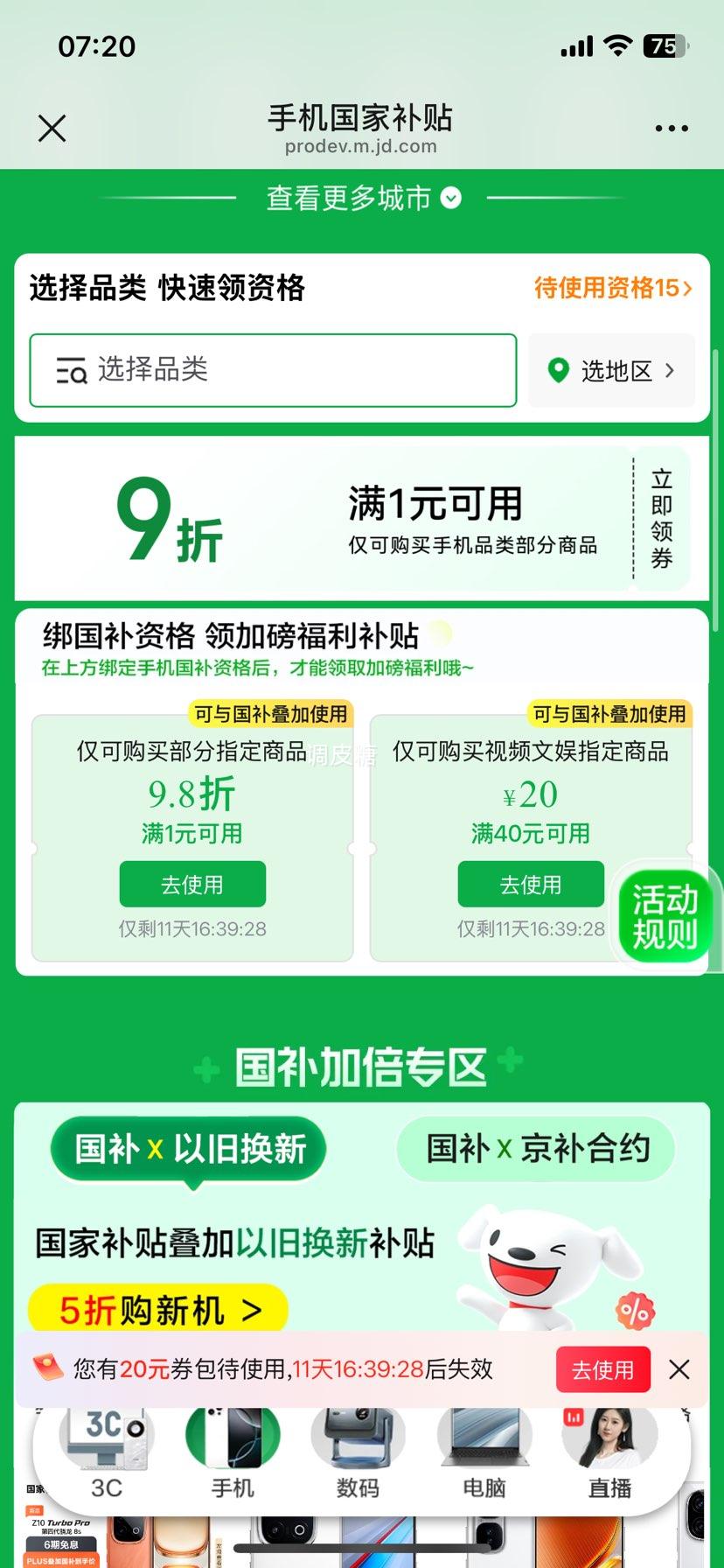
Task: Go to the 手机 category
Action: tap(233, 1454)
